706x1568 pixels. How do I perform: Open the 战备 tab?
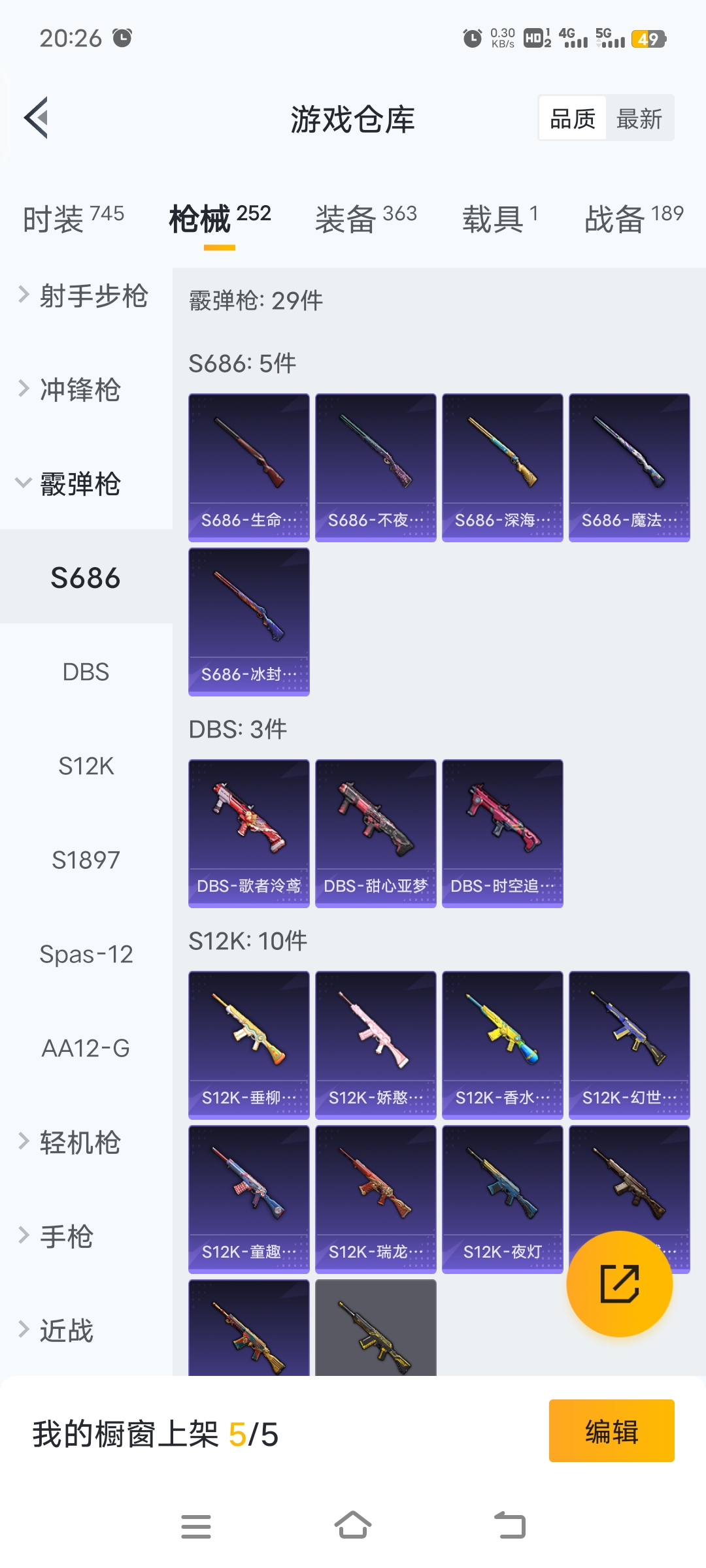pos(633,218)
